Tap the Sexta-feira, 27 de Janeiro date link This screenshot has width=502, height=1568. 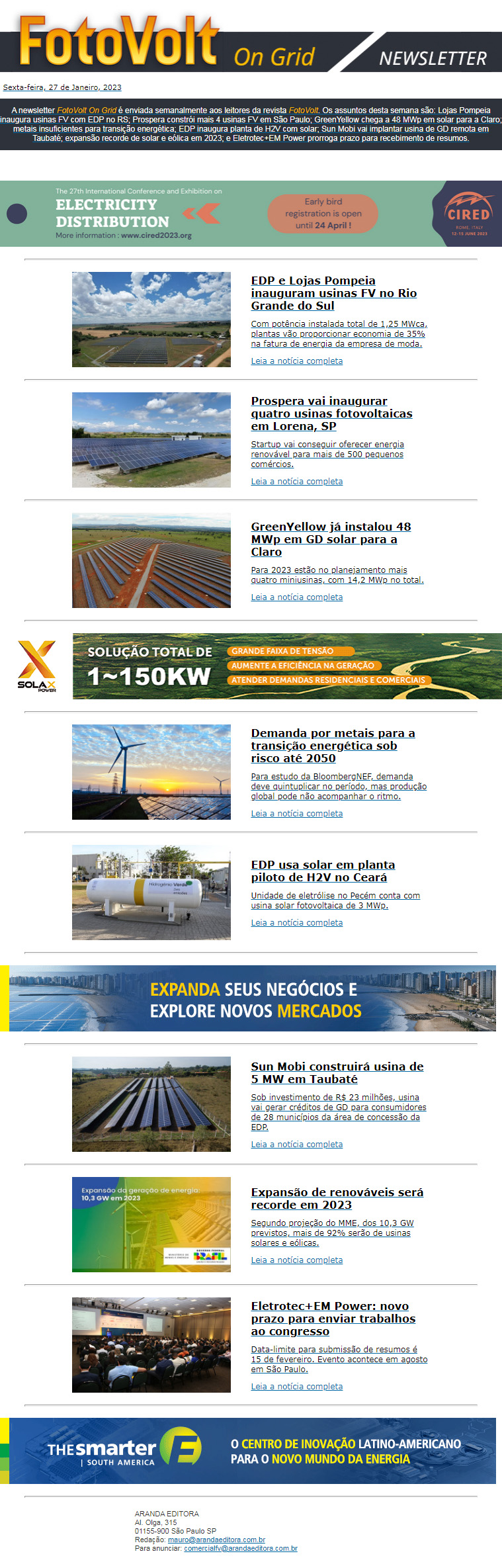click(62, 87)
